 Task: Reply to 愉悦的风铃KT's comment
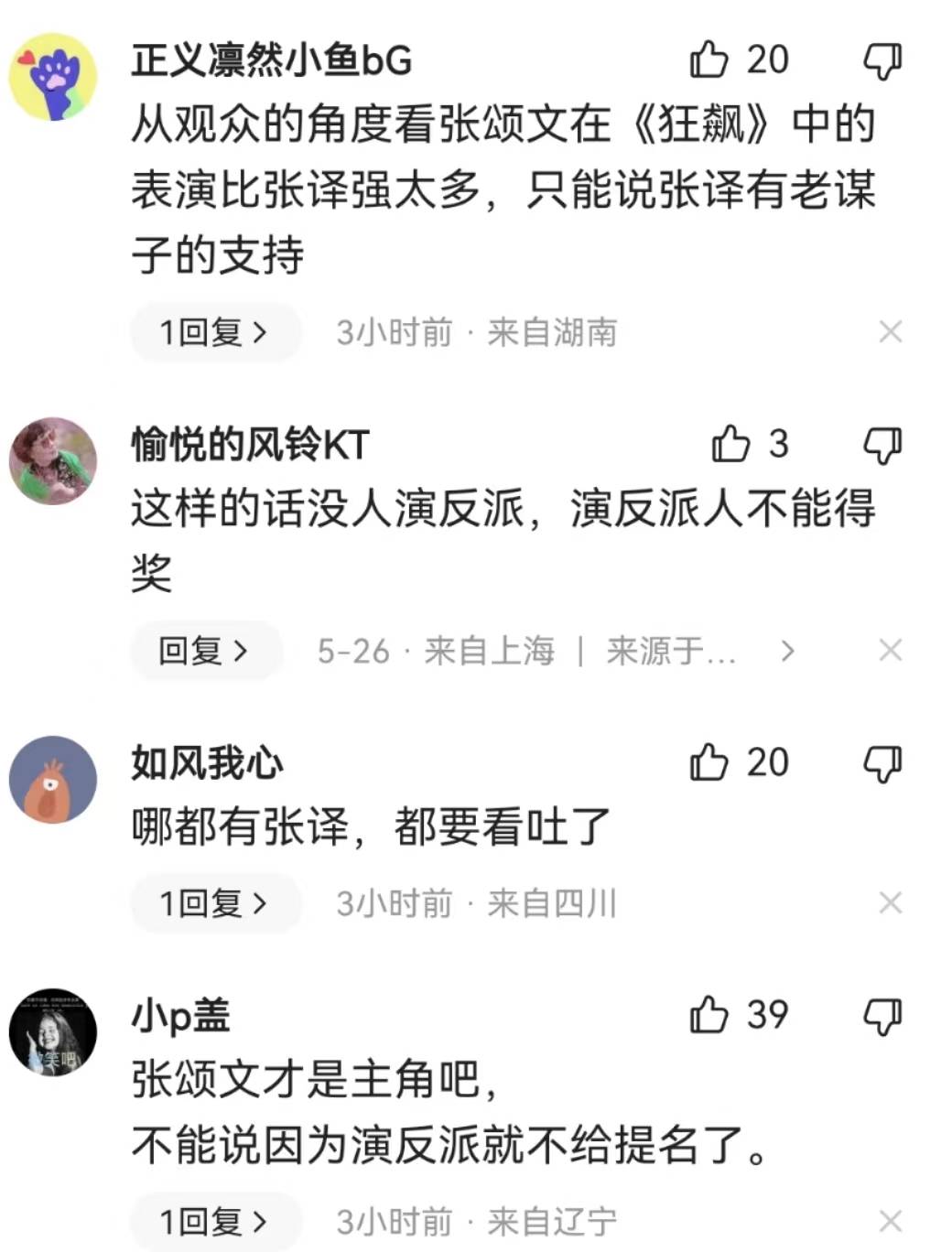click(204, 651)
